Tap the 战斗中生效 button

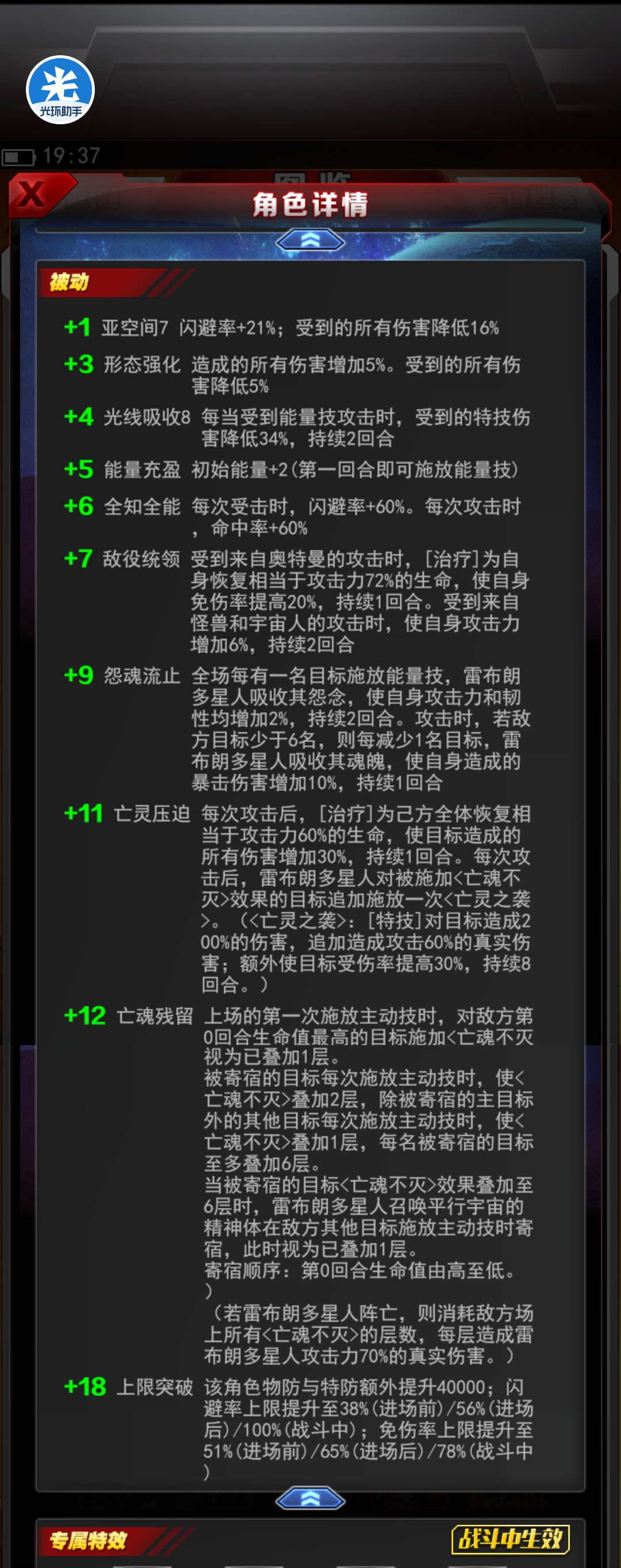[x=509, y=1538]
